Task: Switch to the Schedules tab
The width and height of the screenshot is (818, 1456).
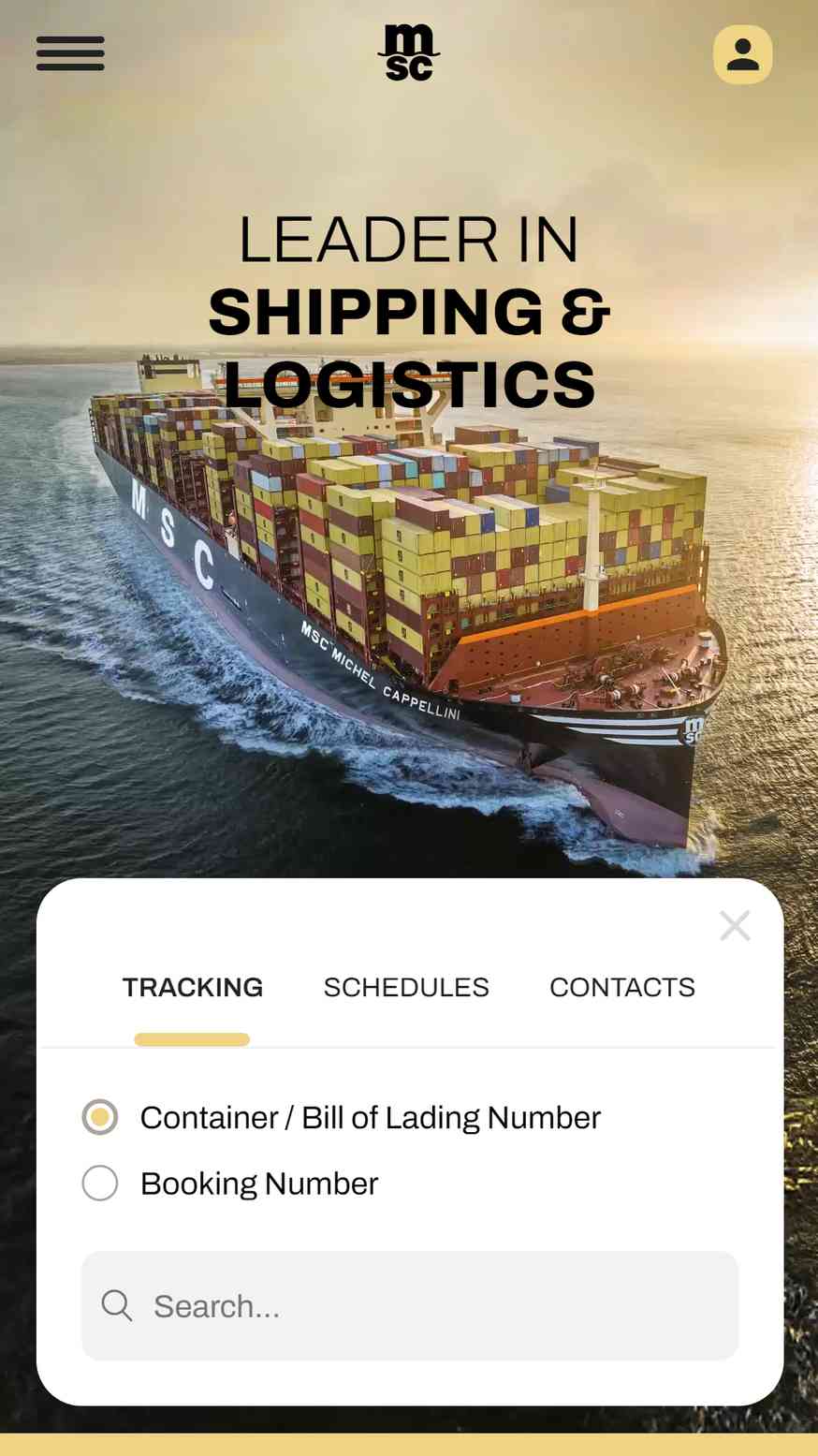Action: tap(406, 987)
